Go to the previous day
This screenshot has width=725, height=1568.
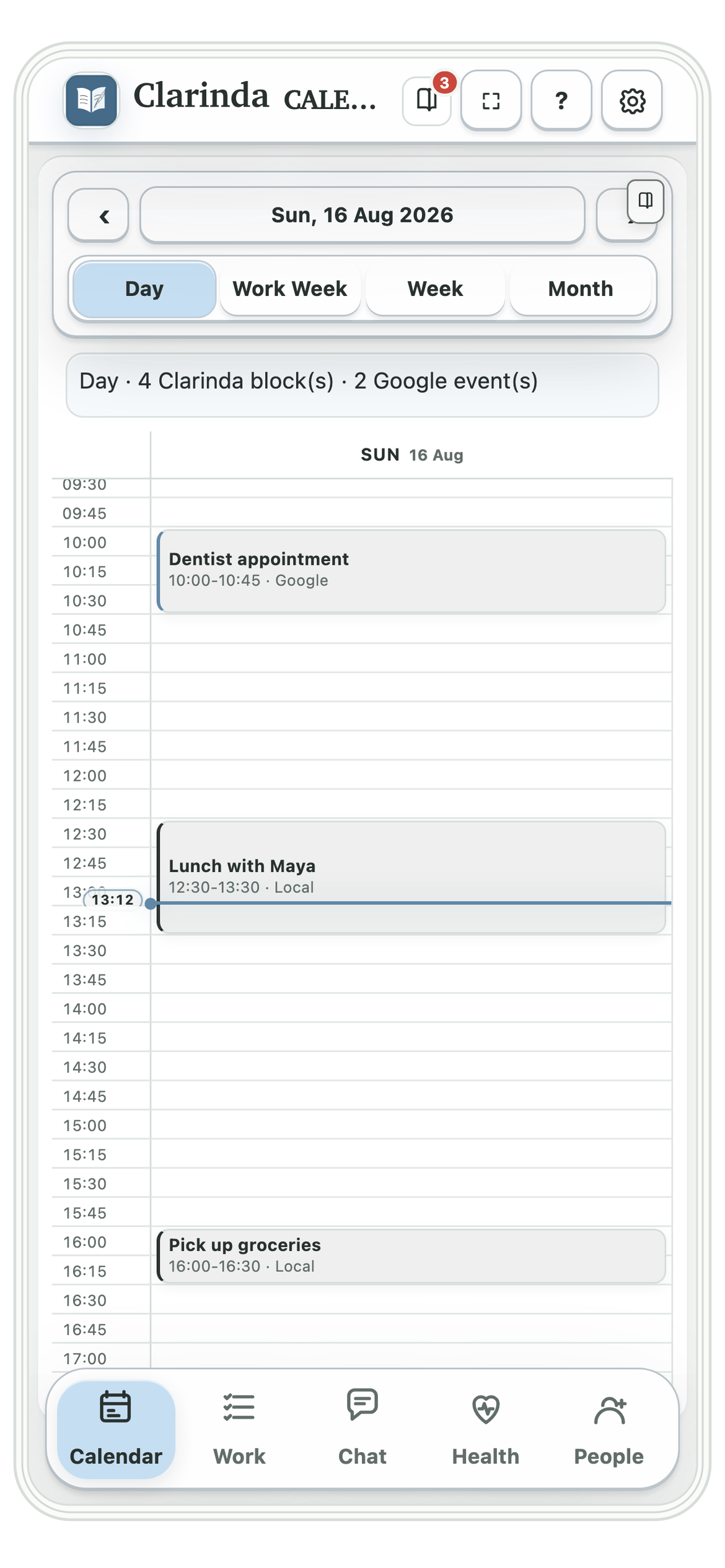[x=99, y=216]
